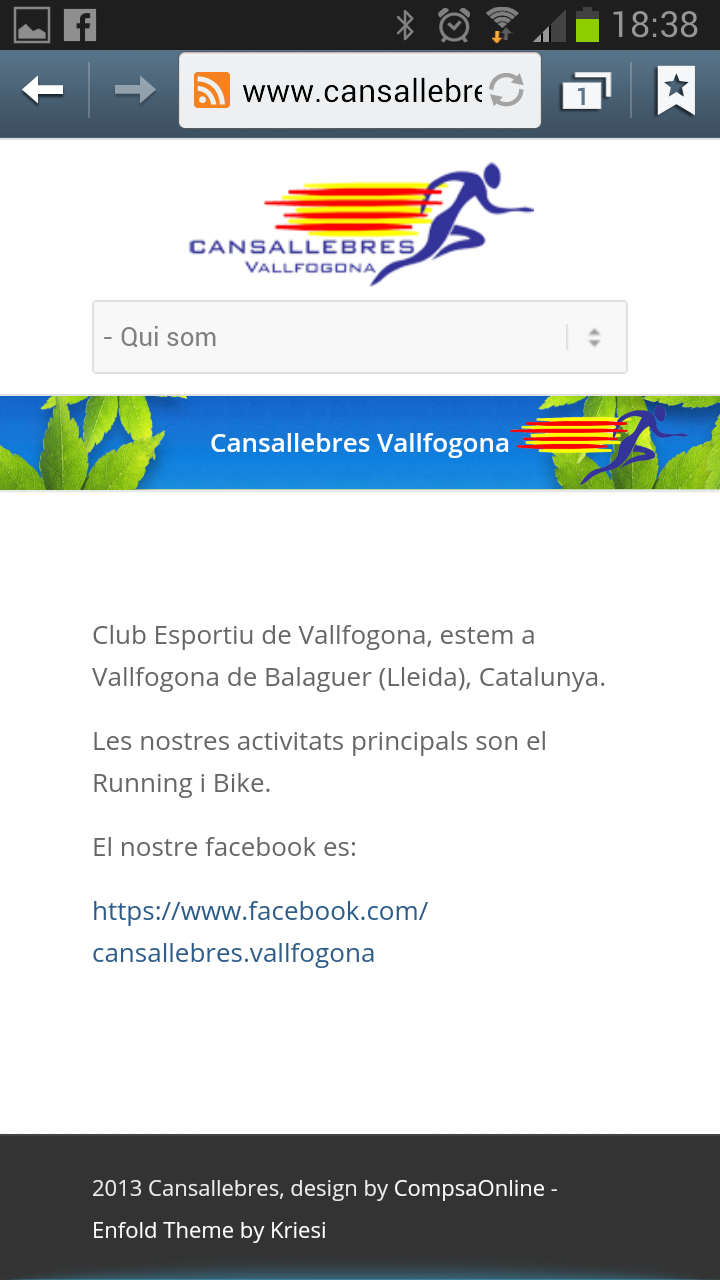The image size is (720, 1280).
Task: Open the Cansallebres Facebook page link
Action: click(x=260, y=931)
